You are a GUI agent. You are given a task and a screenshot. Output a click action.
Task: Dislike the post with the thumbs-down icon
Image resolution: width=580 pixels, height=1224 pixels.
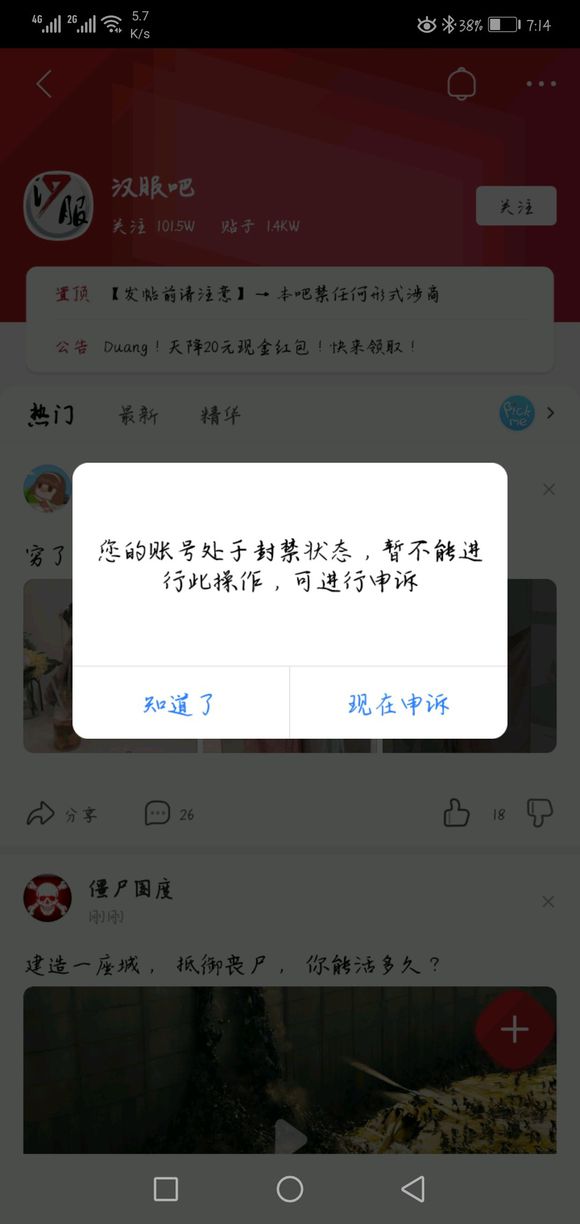[x=540, y=814]
